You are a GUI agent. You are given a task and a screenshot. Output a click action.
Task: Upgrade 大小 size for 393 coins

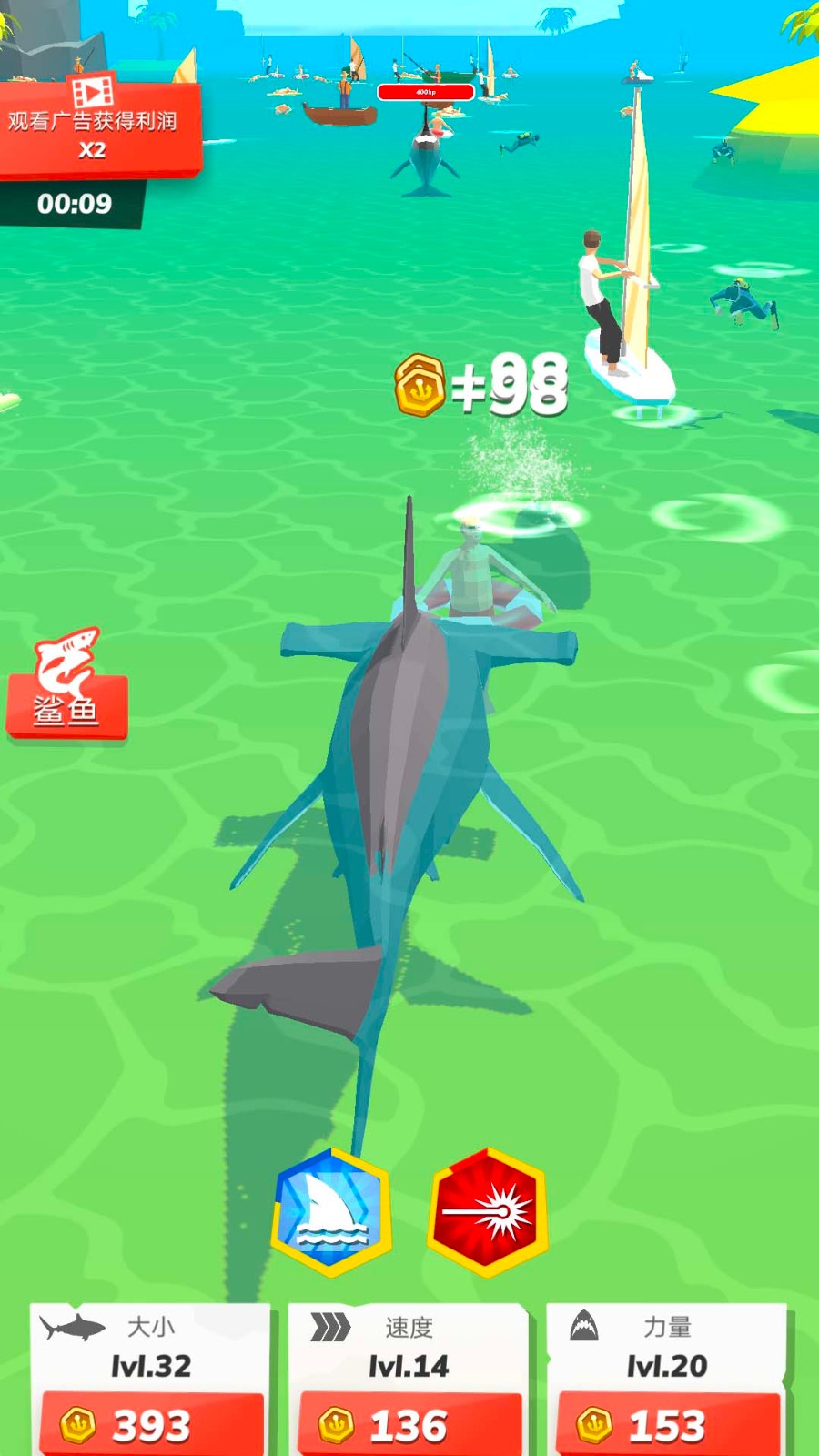pos(151,1422)
